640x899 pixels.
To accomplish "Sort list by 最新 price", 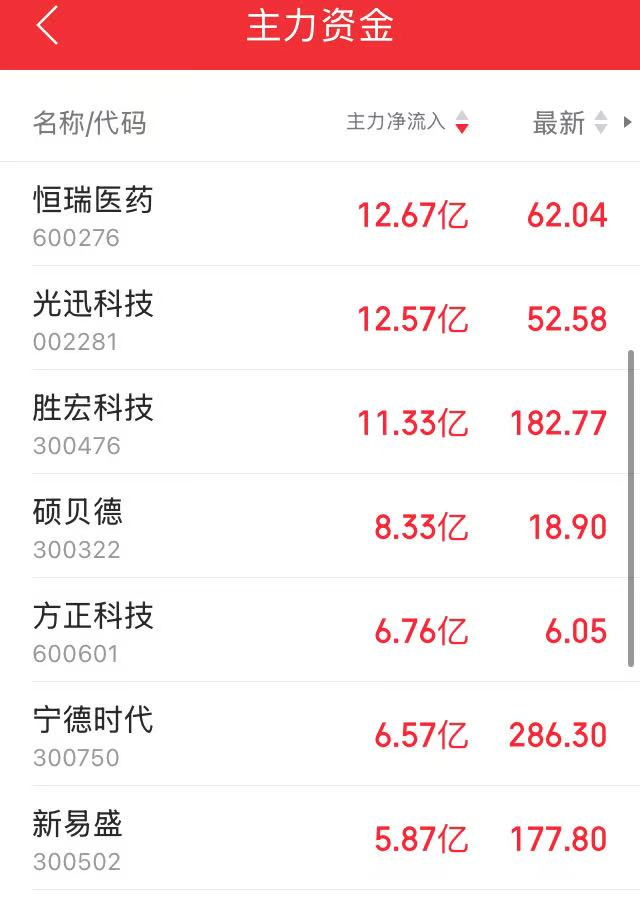I will pos(570,122).
